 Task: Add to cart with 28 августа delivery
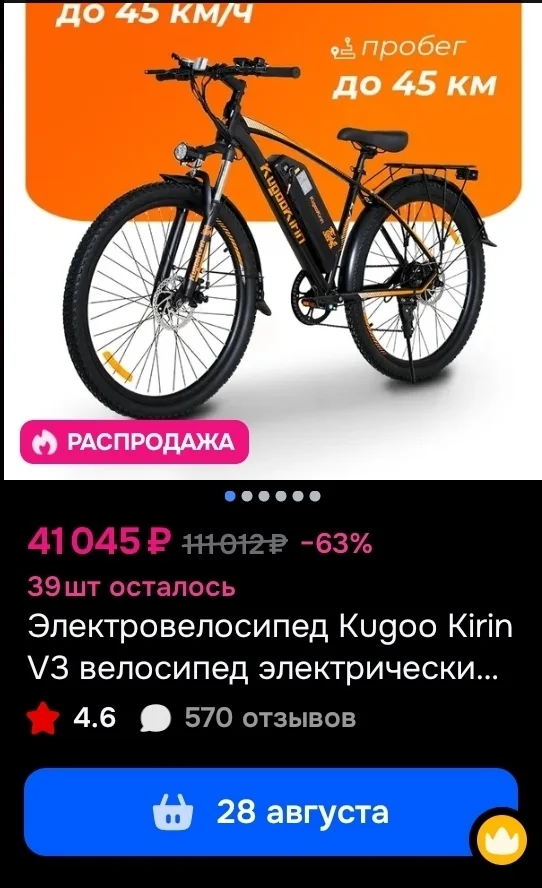pos(271,812)
